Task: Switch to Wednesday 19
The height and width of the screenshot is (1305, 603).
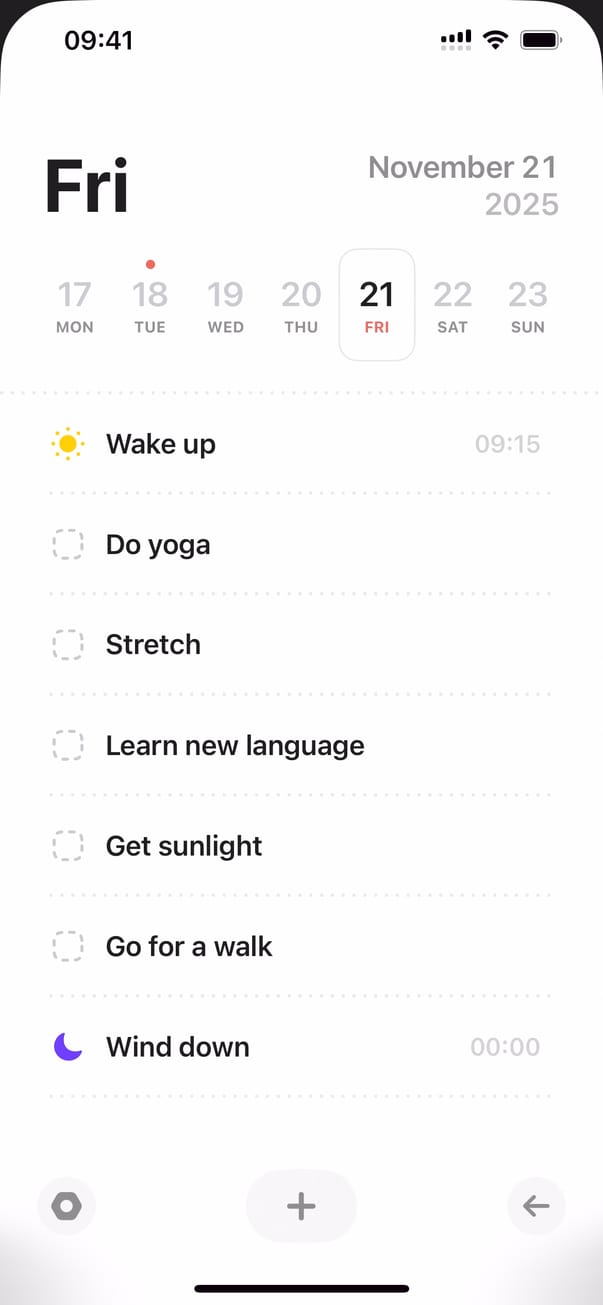Action: tap(225, 305)
